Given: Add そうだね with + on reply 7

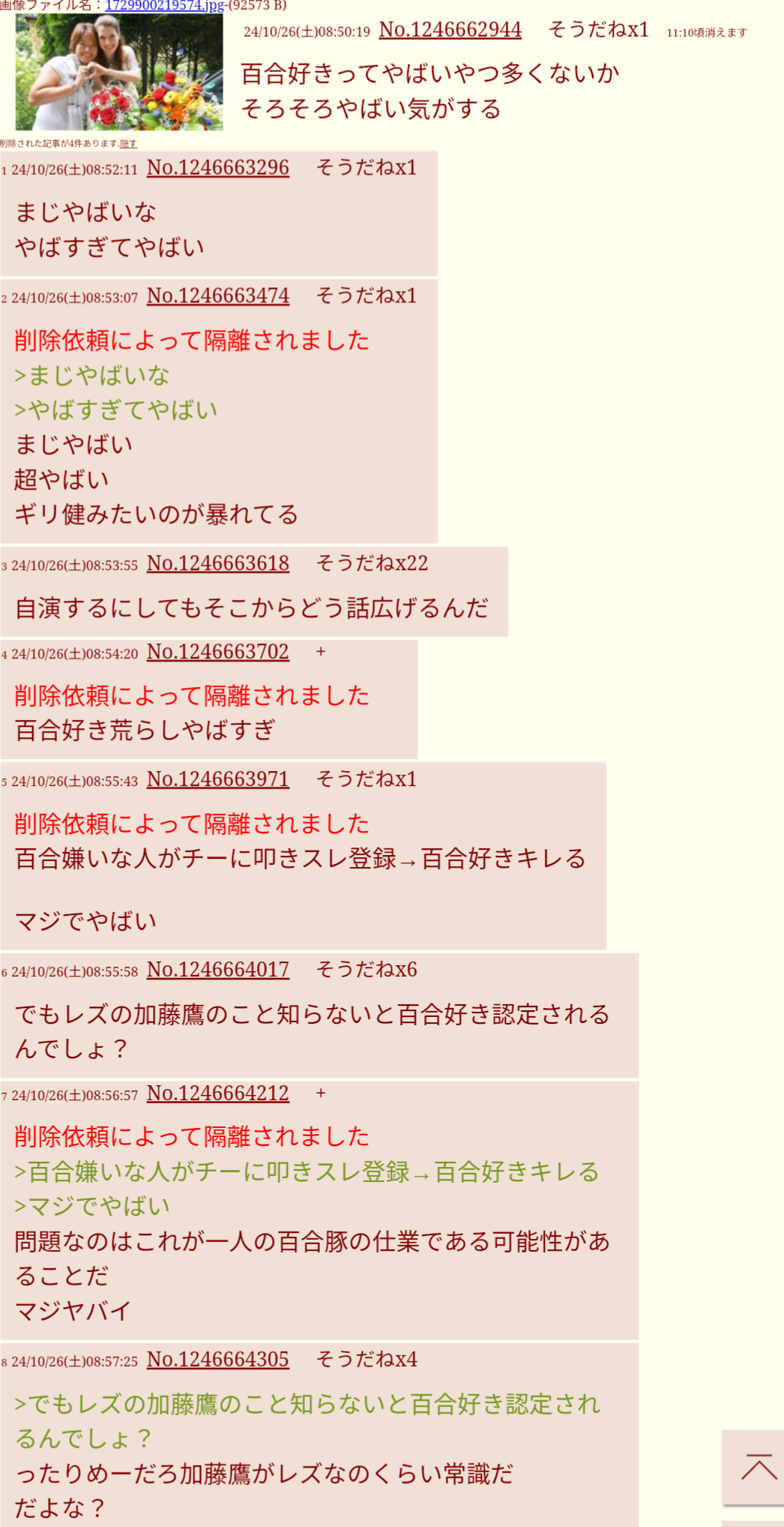Looking at the screenshot, I should [321, 1093].
